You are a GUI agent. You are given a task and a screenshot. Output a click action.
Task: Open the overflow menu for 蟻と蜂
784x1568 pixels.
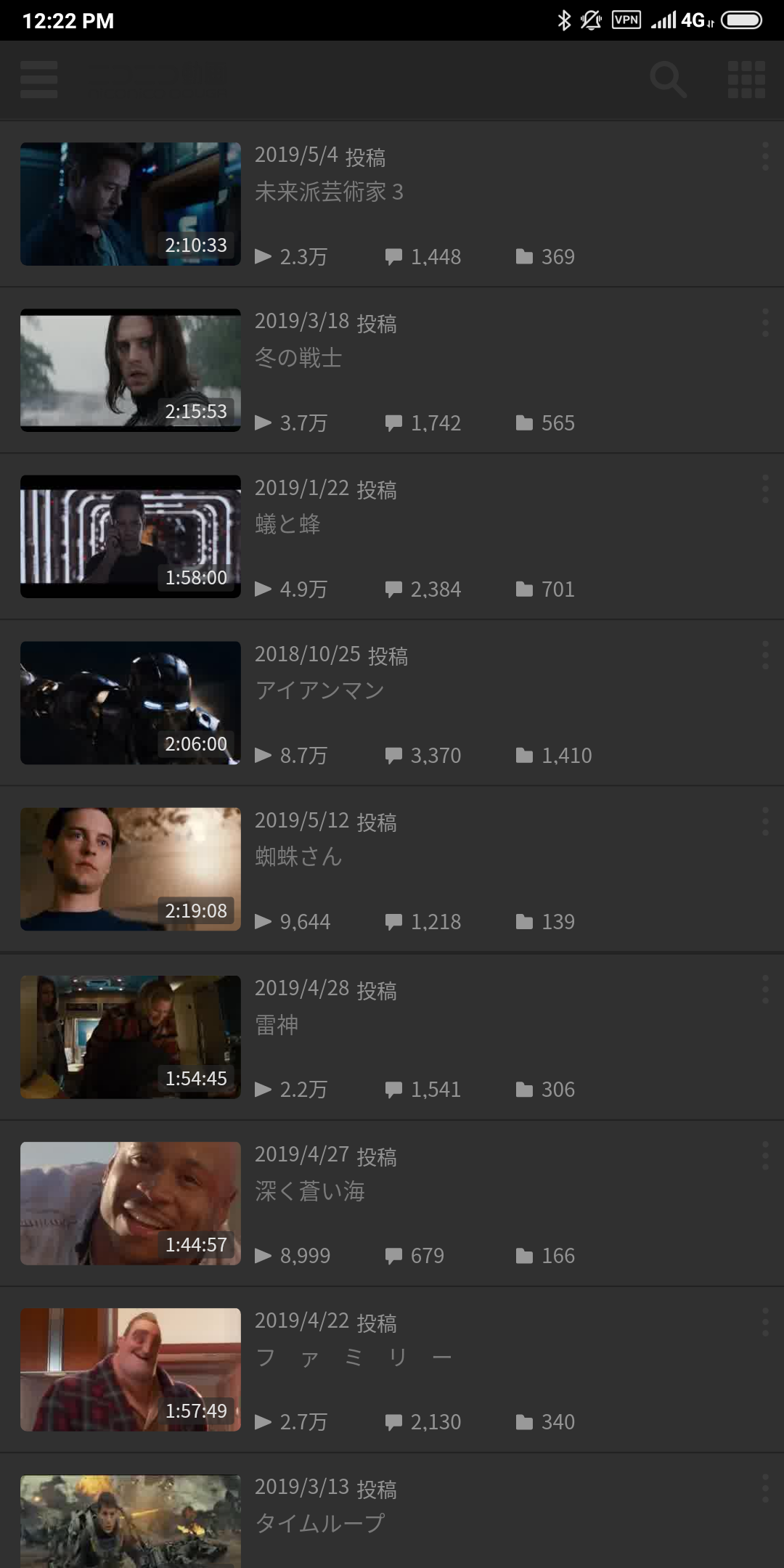point(765,489)
